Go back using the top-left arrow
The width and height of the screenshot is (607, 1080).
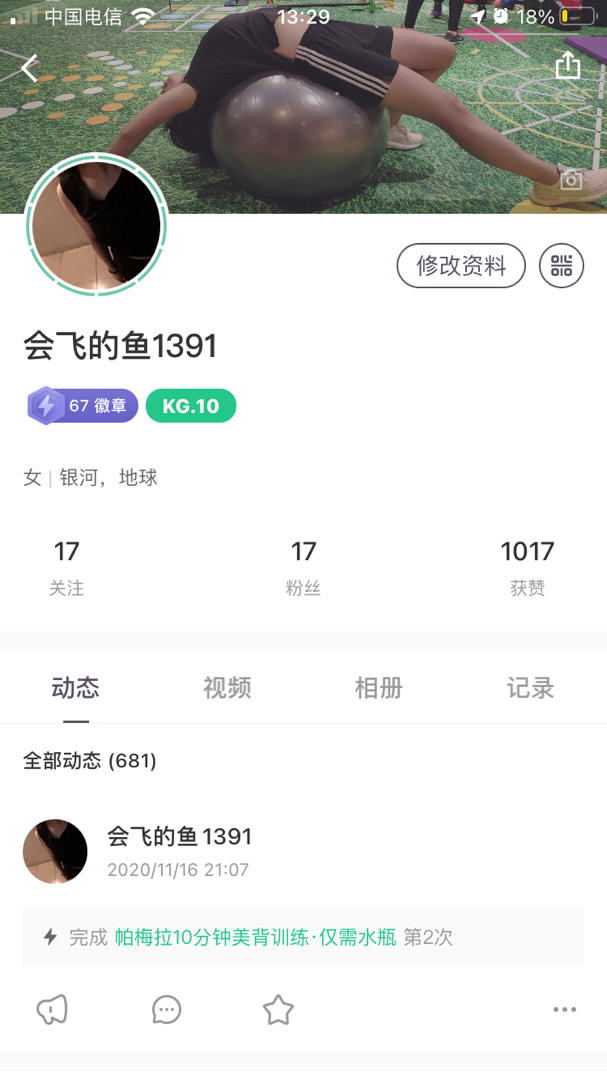[x=29, y=68]
